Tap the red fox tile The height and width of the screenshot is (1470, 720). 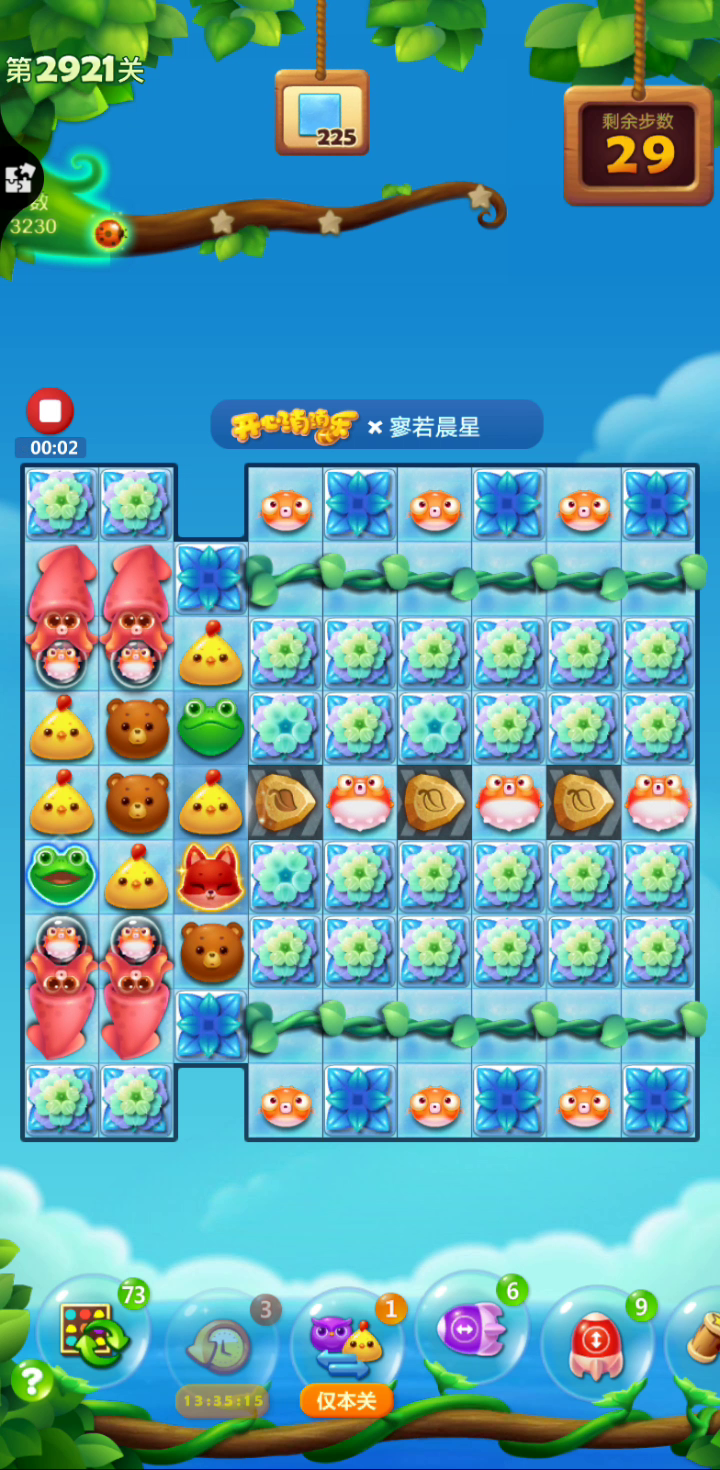[x=210, y=877]
